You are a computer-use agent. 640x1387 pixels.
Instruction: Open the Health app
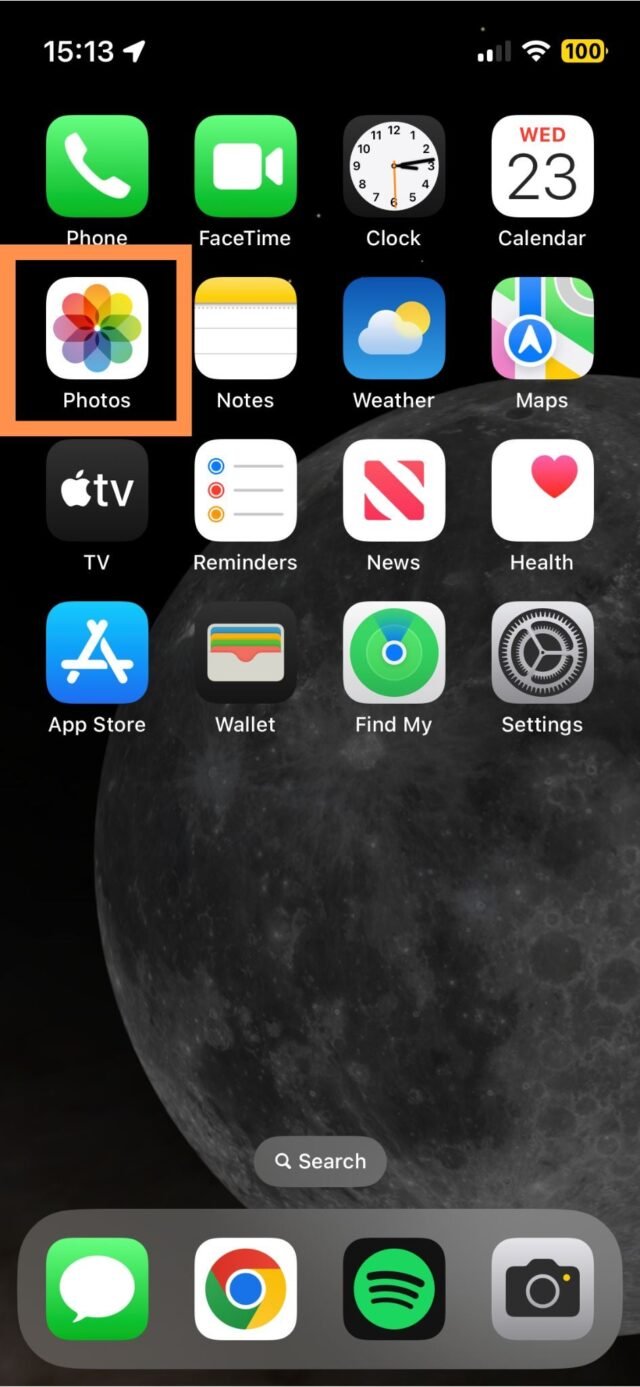(x=542, y=490)
